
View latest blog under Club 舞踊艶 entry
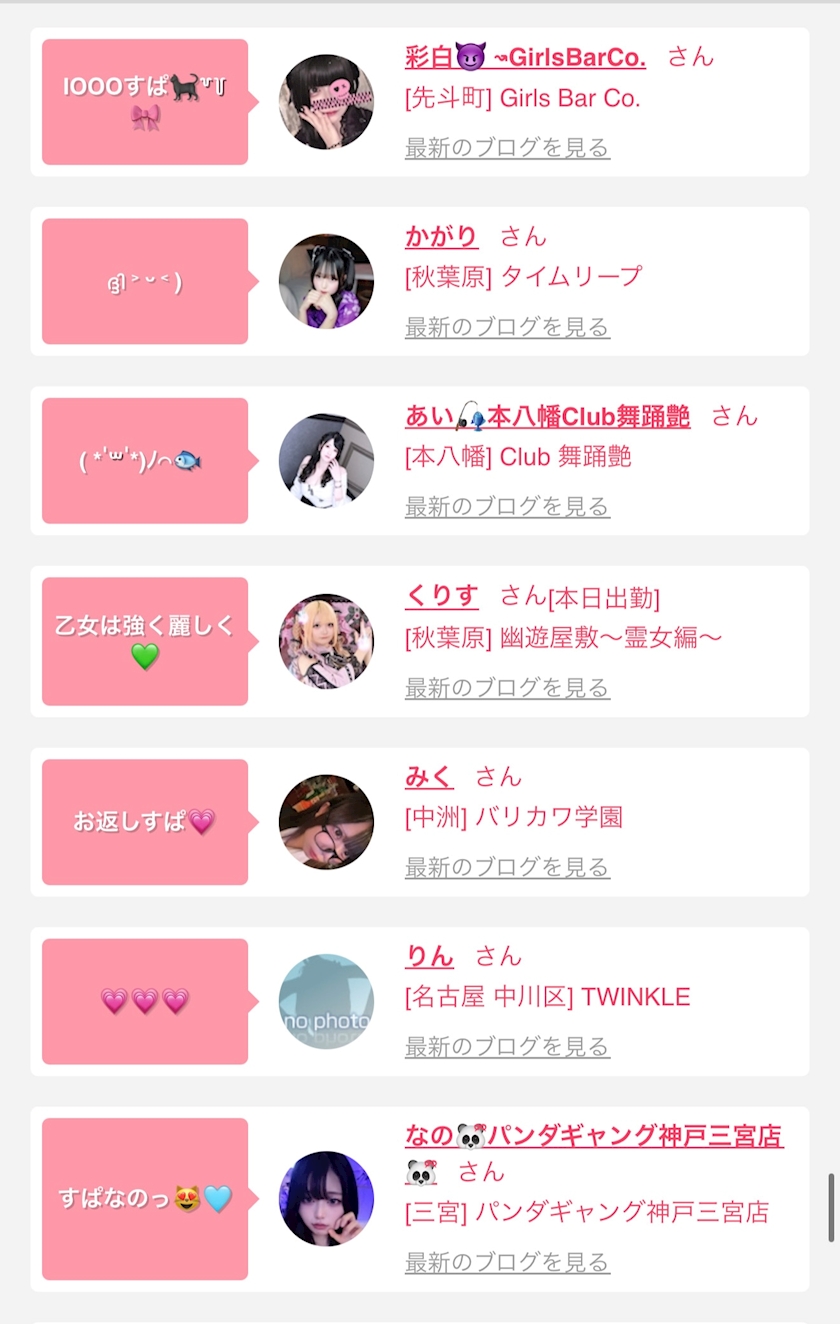pyautogui.click(x=507, y=507)
